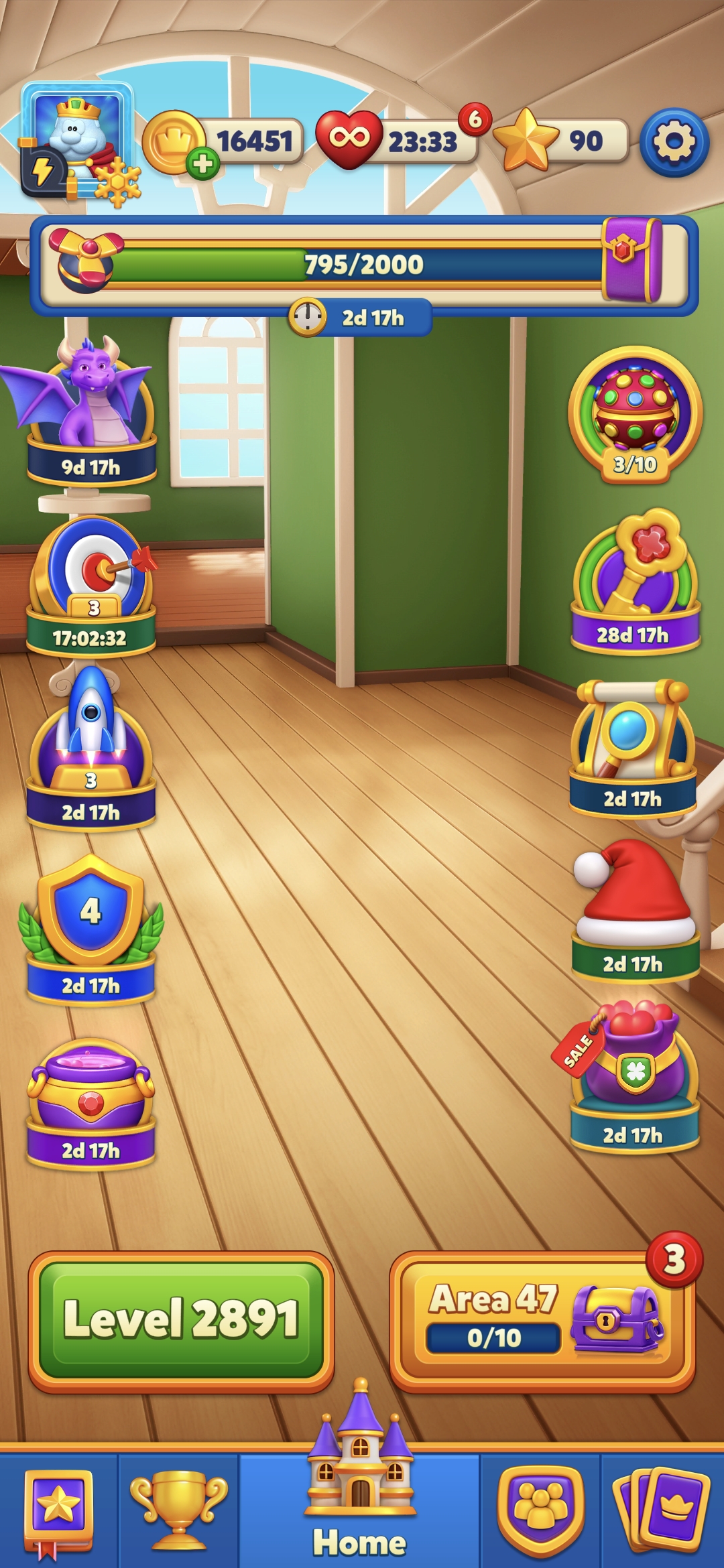The height and width of the screenshot is (1568, 724).
Task: Switch to the card collection tab
Action: click(x=662, y=1510)
